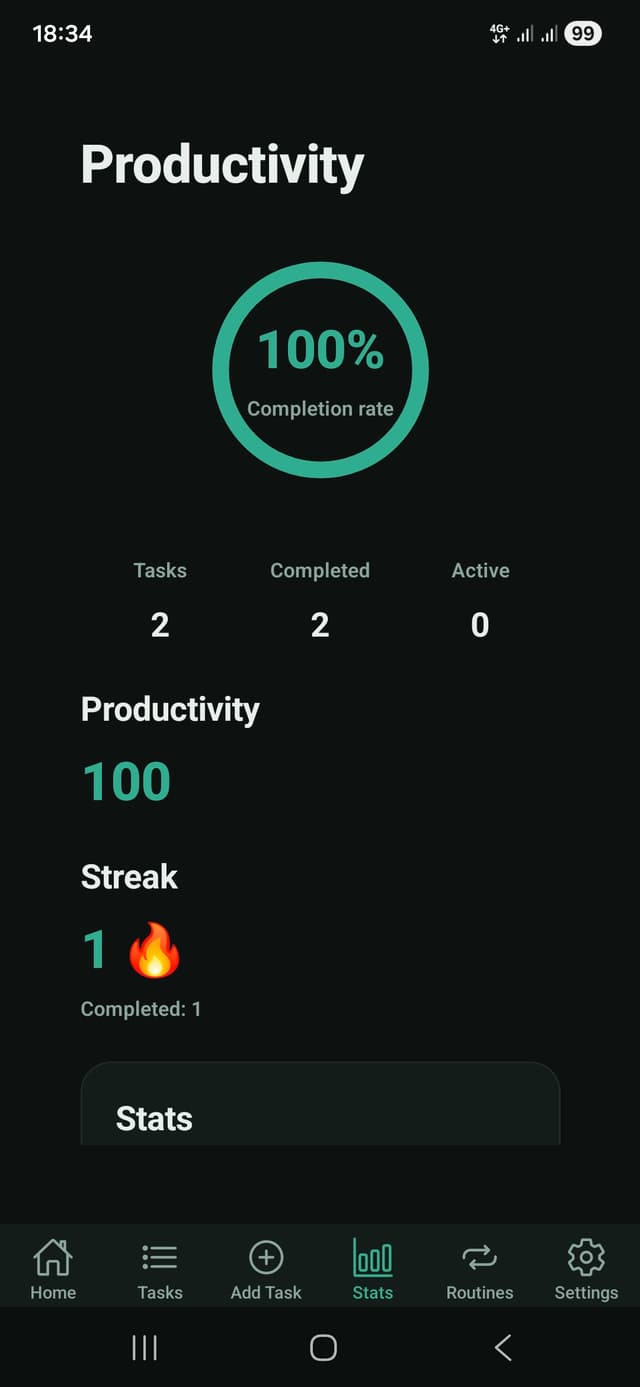Tap the system back button
The image size is (640, 1387).
click(503, 1347)
